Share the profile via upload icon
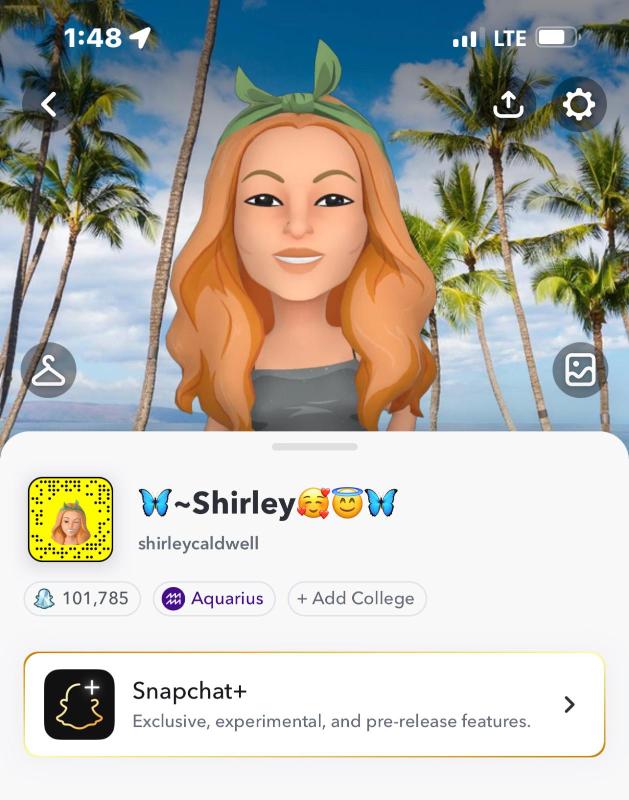The width and height of the screenshot is (629, 800). (x=509, y=104)
